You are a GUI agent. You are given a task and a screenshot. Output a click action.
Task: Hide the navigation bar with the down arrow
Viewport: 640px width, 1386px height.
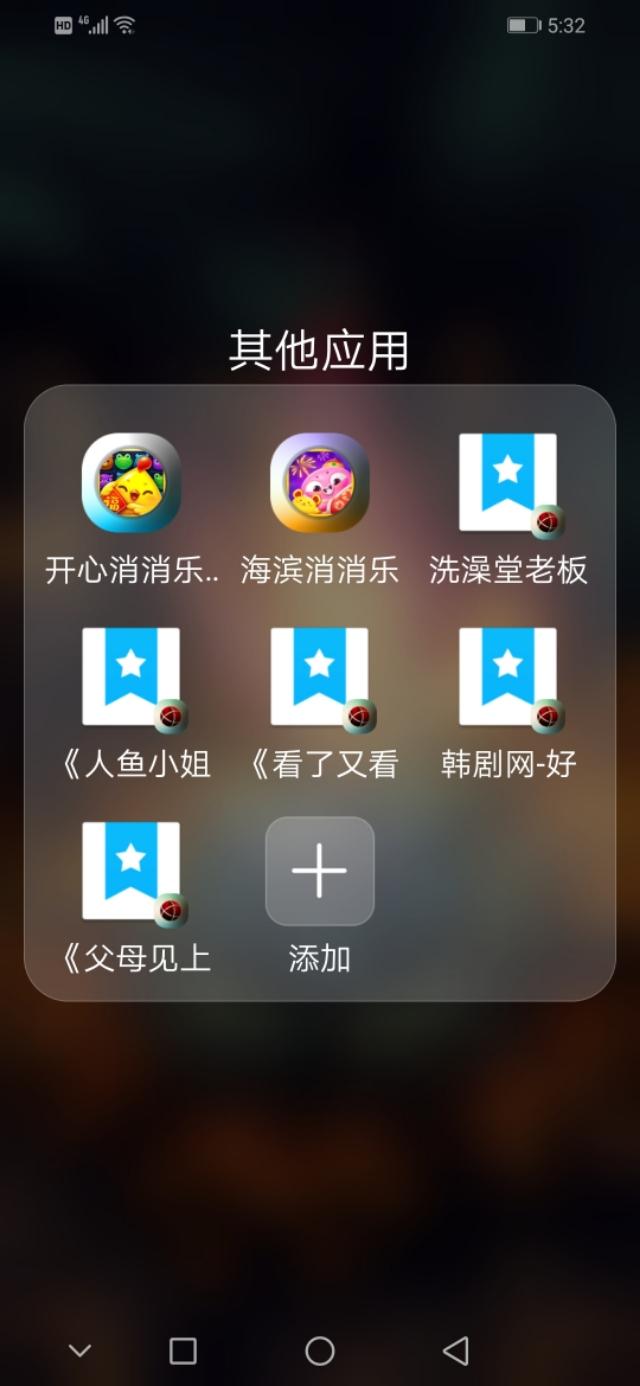pos(80,1351)
